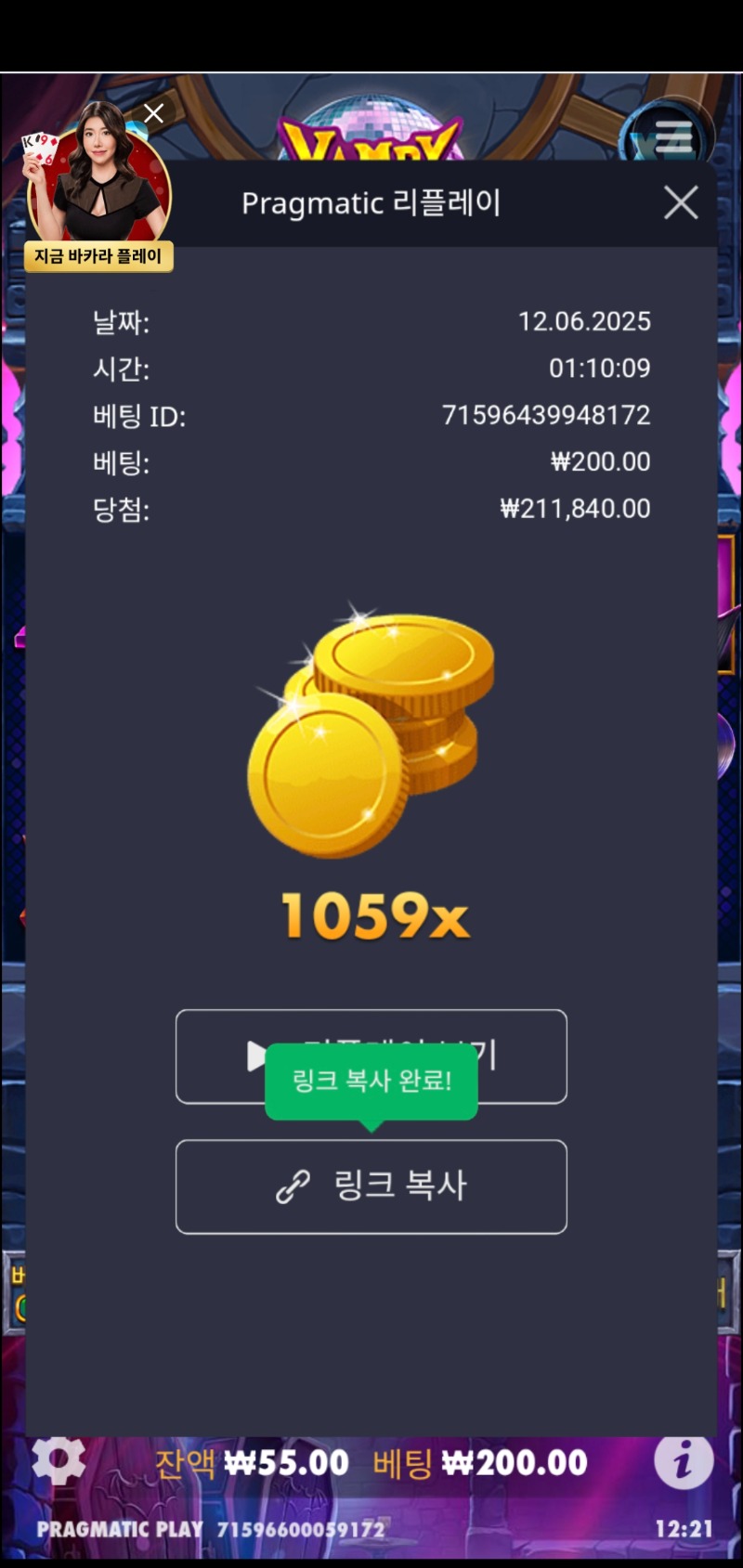Open the game info icon
The width and height of the screenshot is (743, 1568).
683,1462
